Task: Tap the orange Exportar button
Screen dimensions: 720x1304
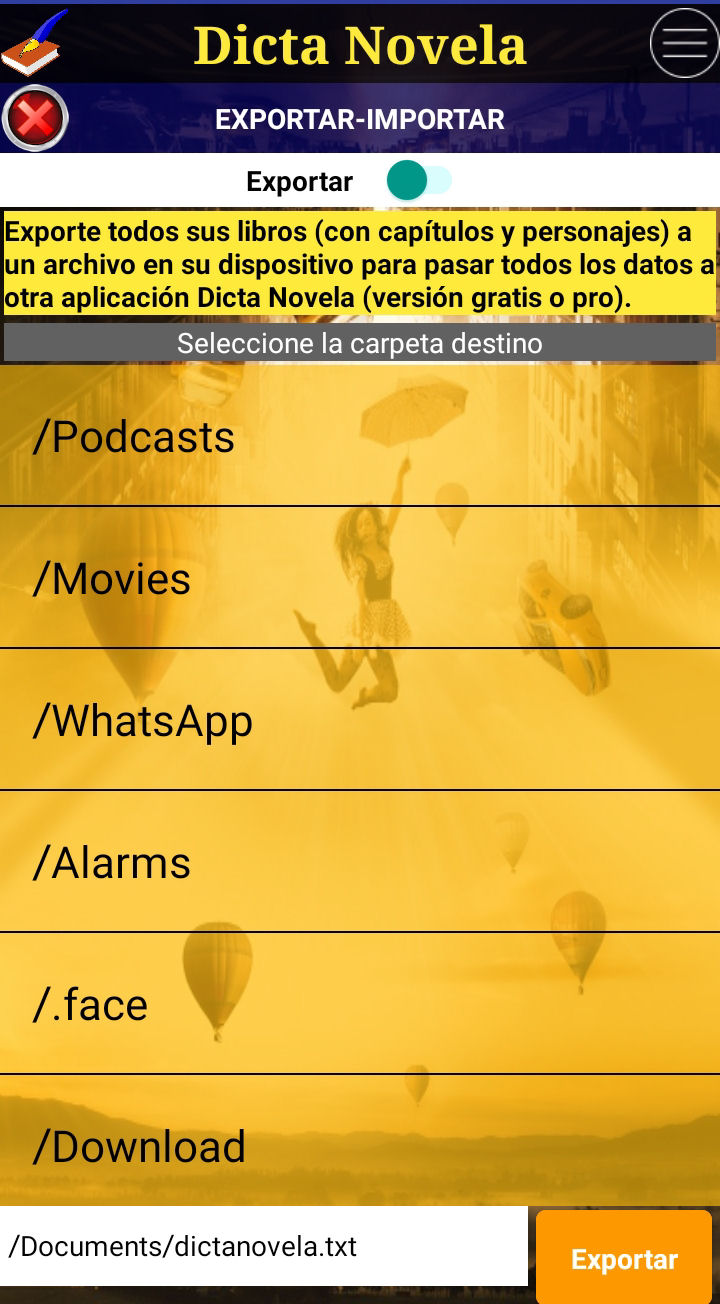Action: tap(624, 1259)
